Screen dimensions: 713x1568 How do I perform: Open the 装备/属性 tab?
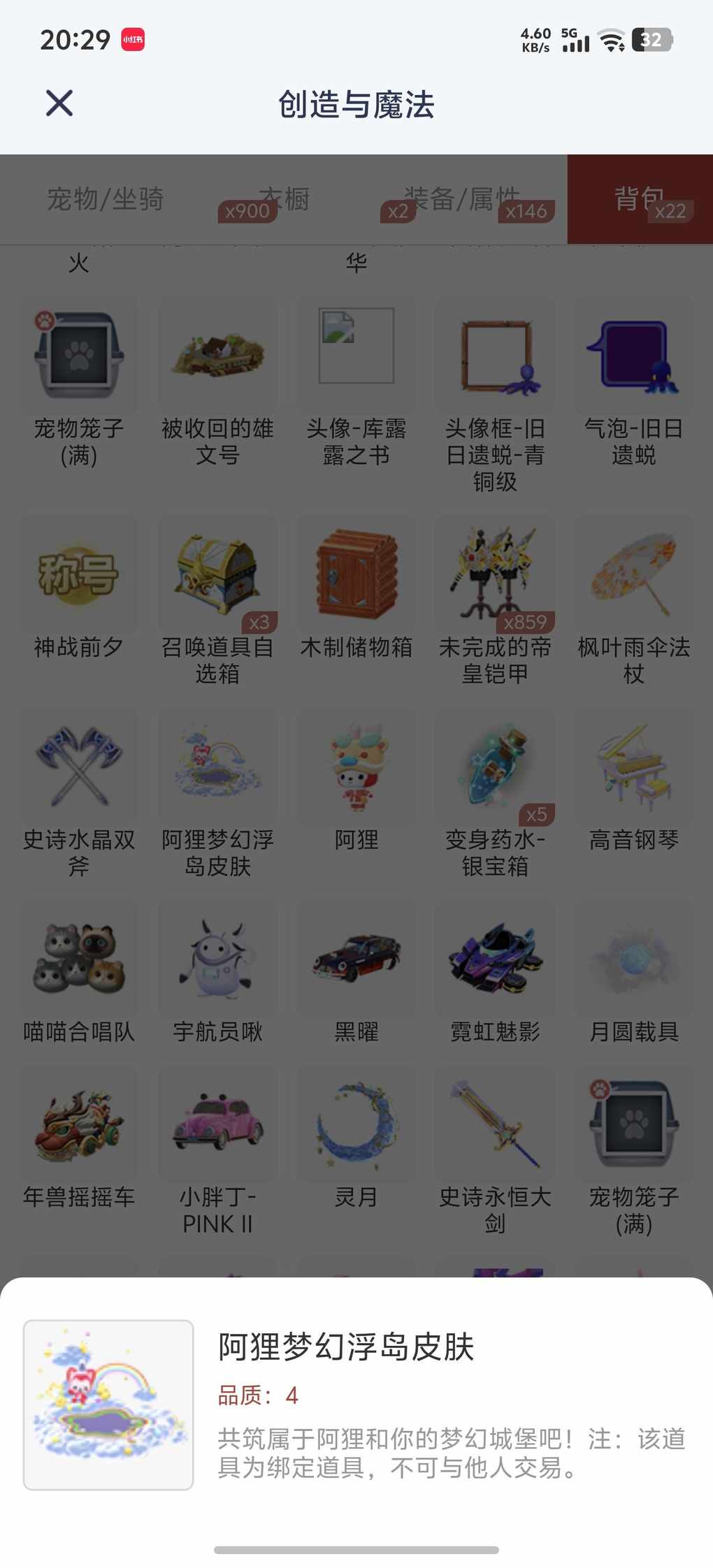tap(462, 199)
